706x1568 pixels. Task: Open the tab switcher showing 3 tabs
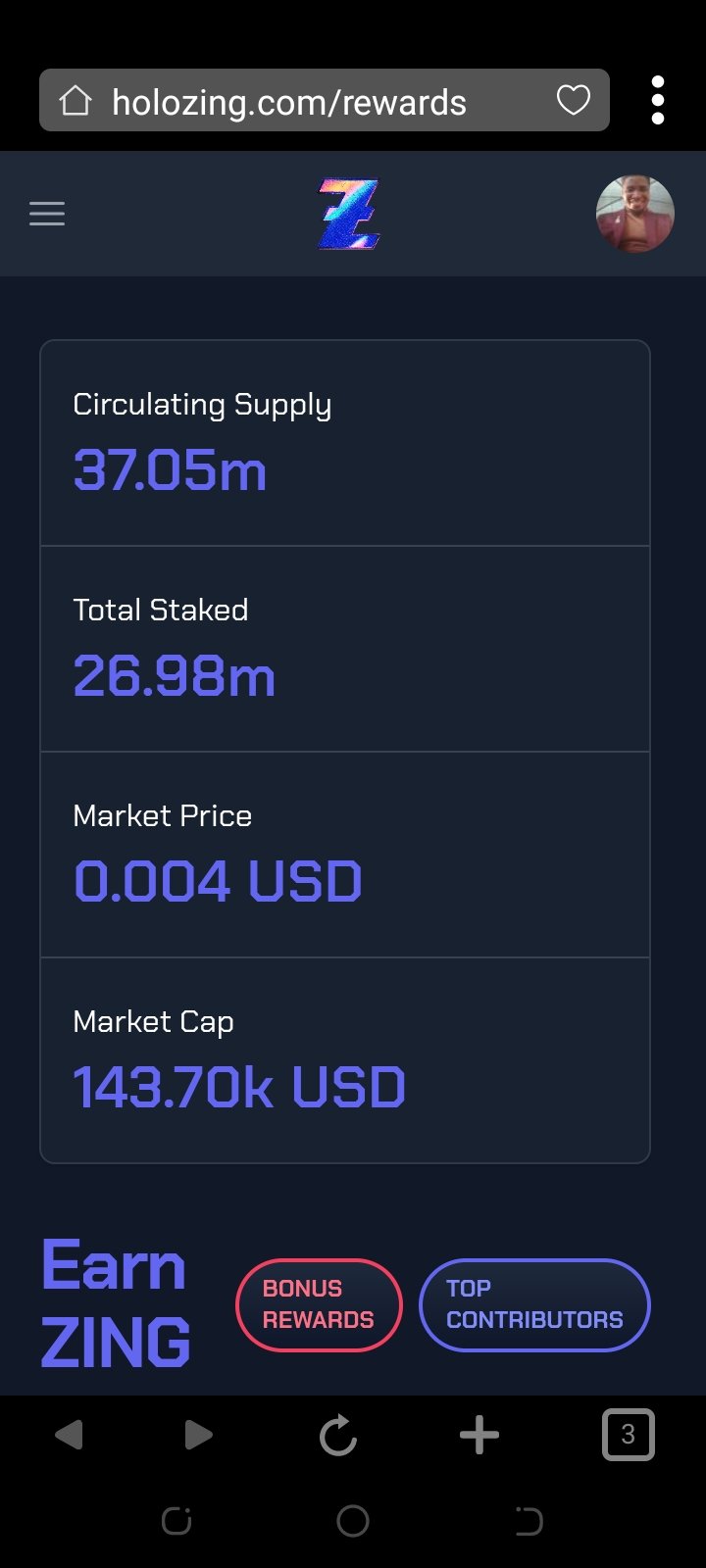coord(628,1436)
